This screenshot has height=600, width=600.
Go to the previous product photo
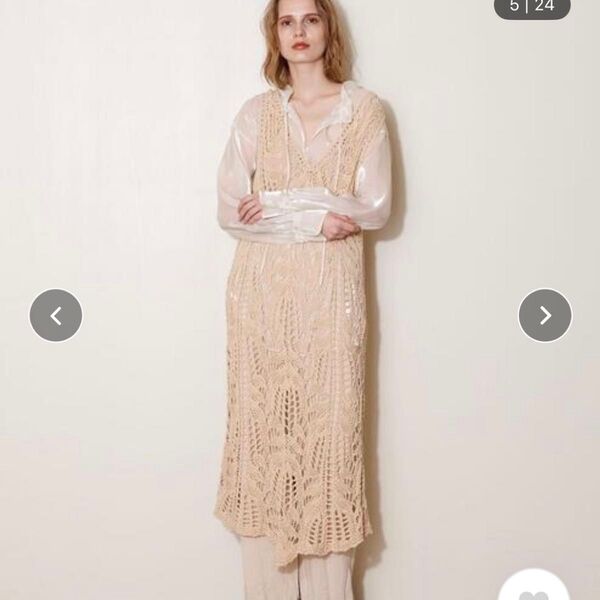tap(56, 316)
